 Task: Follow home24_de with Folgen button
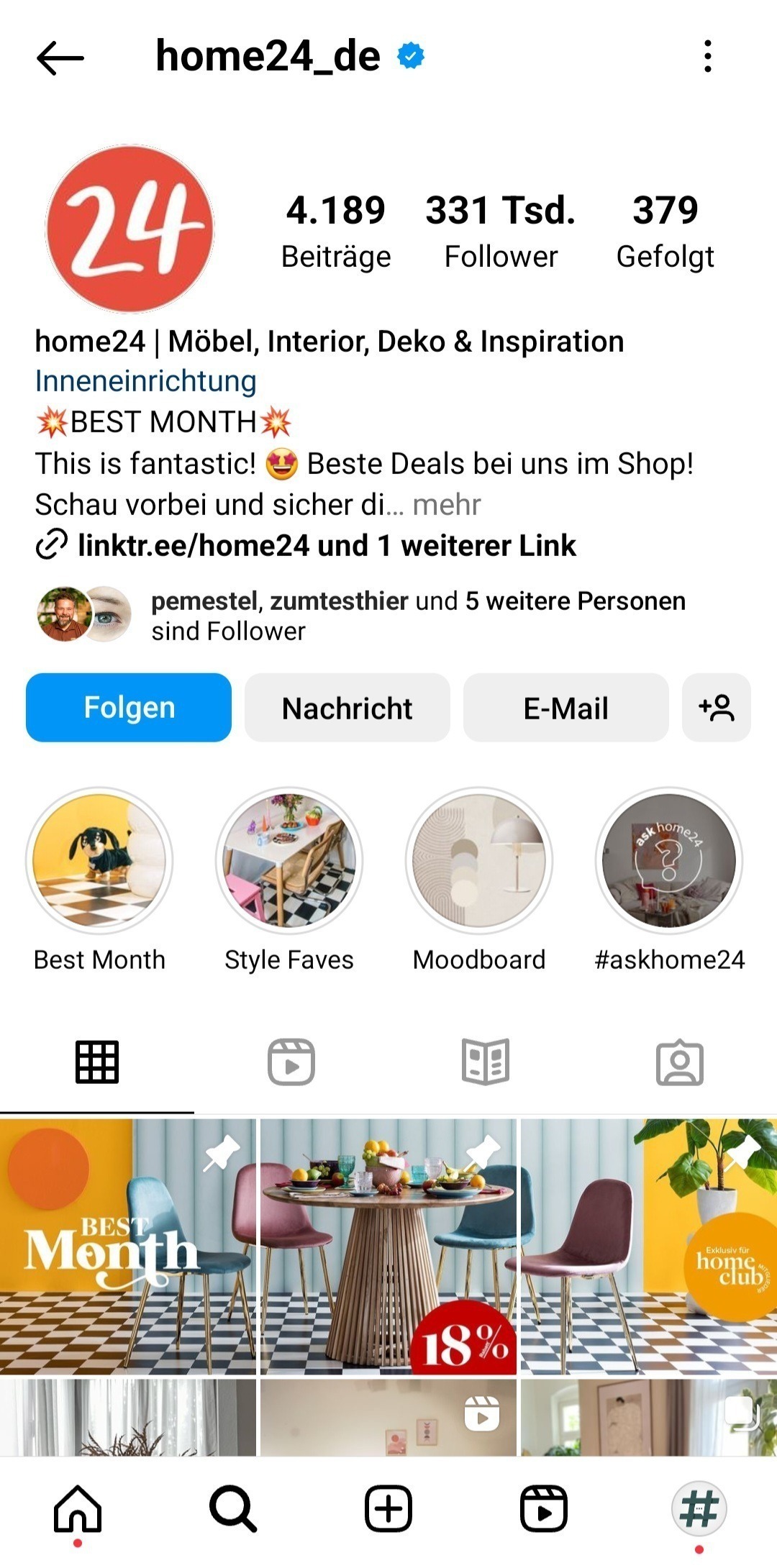click(129, 708)
